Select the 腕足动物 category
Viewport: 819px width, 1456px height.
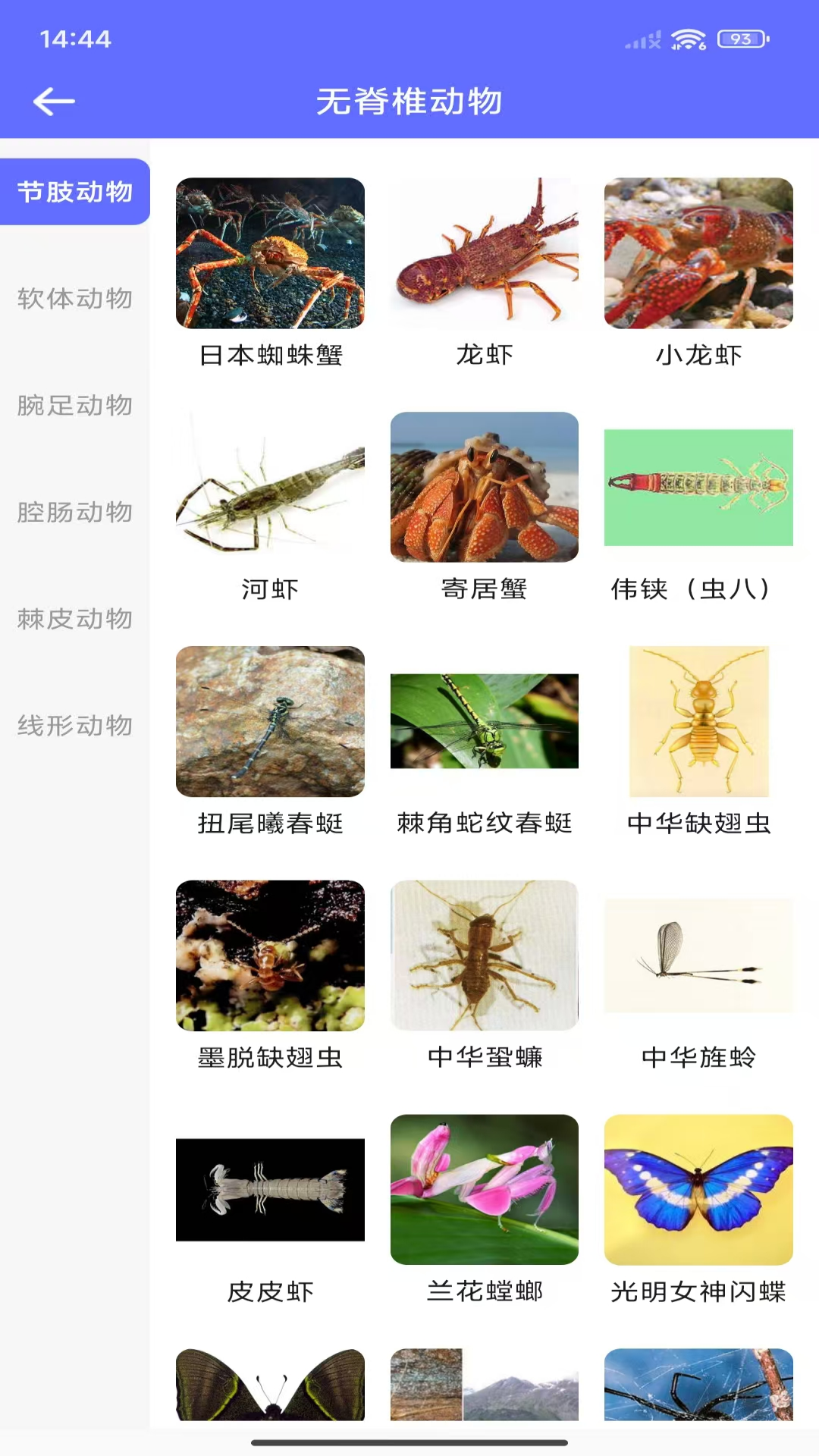pos(74,406)
